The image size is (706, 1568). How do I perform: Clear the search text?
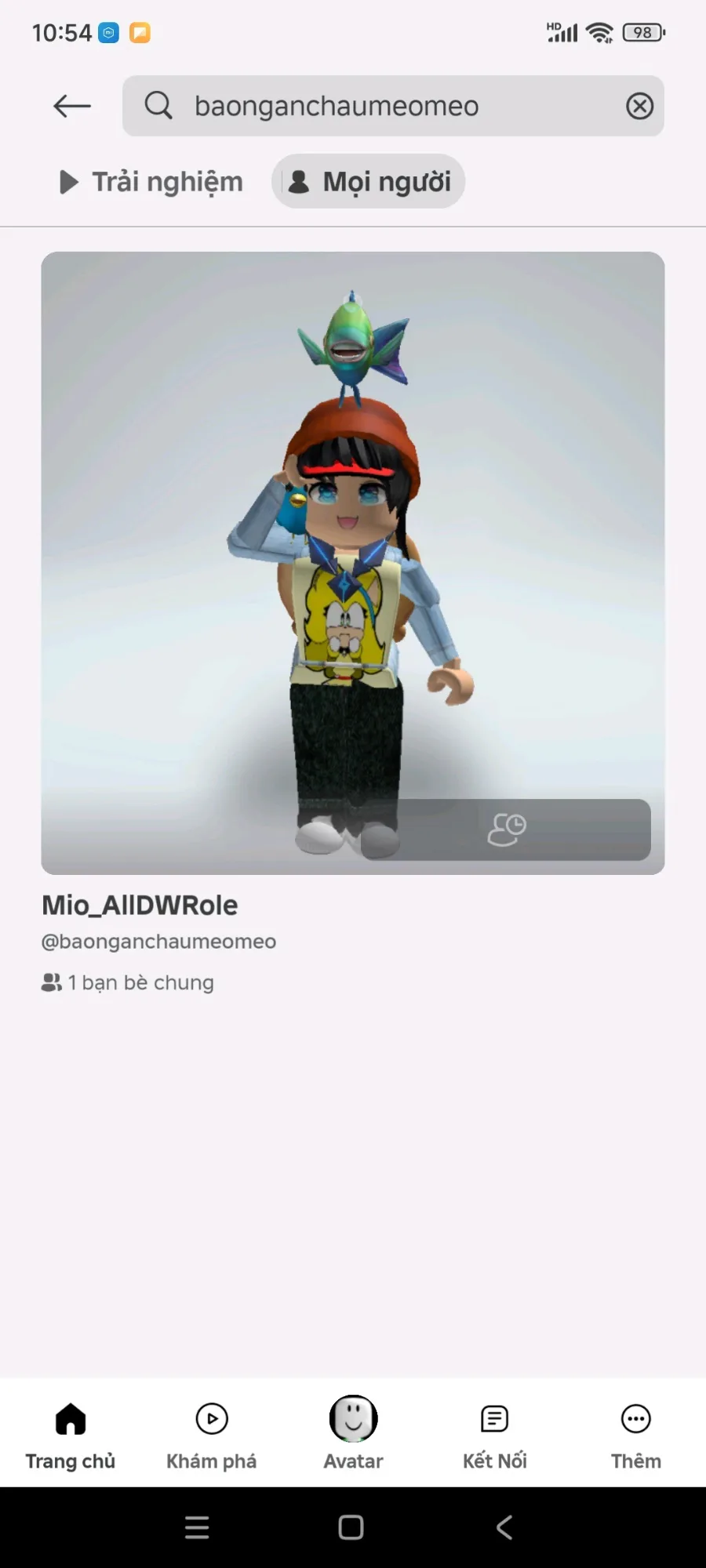coord(639,106)
